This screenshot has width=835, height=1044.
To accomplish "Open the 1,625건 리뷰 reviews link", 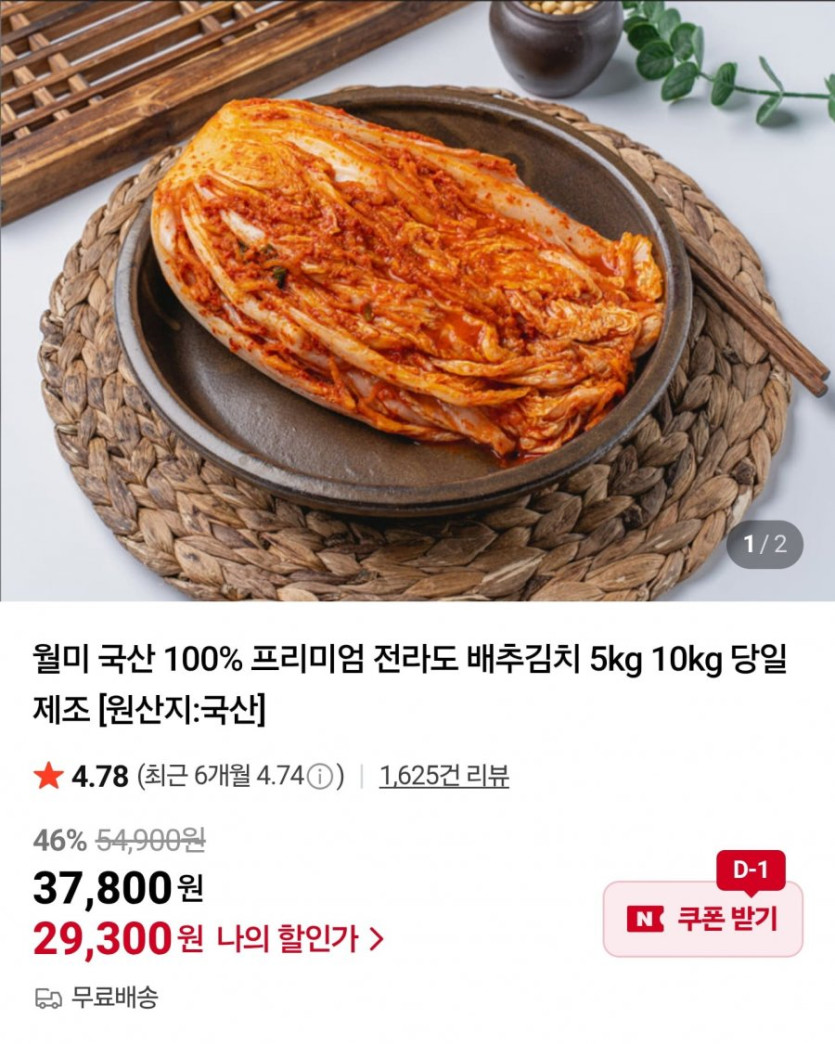I will coord(444,776).
